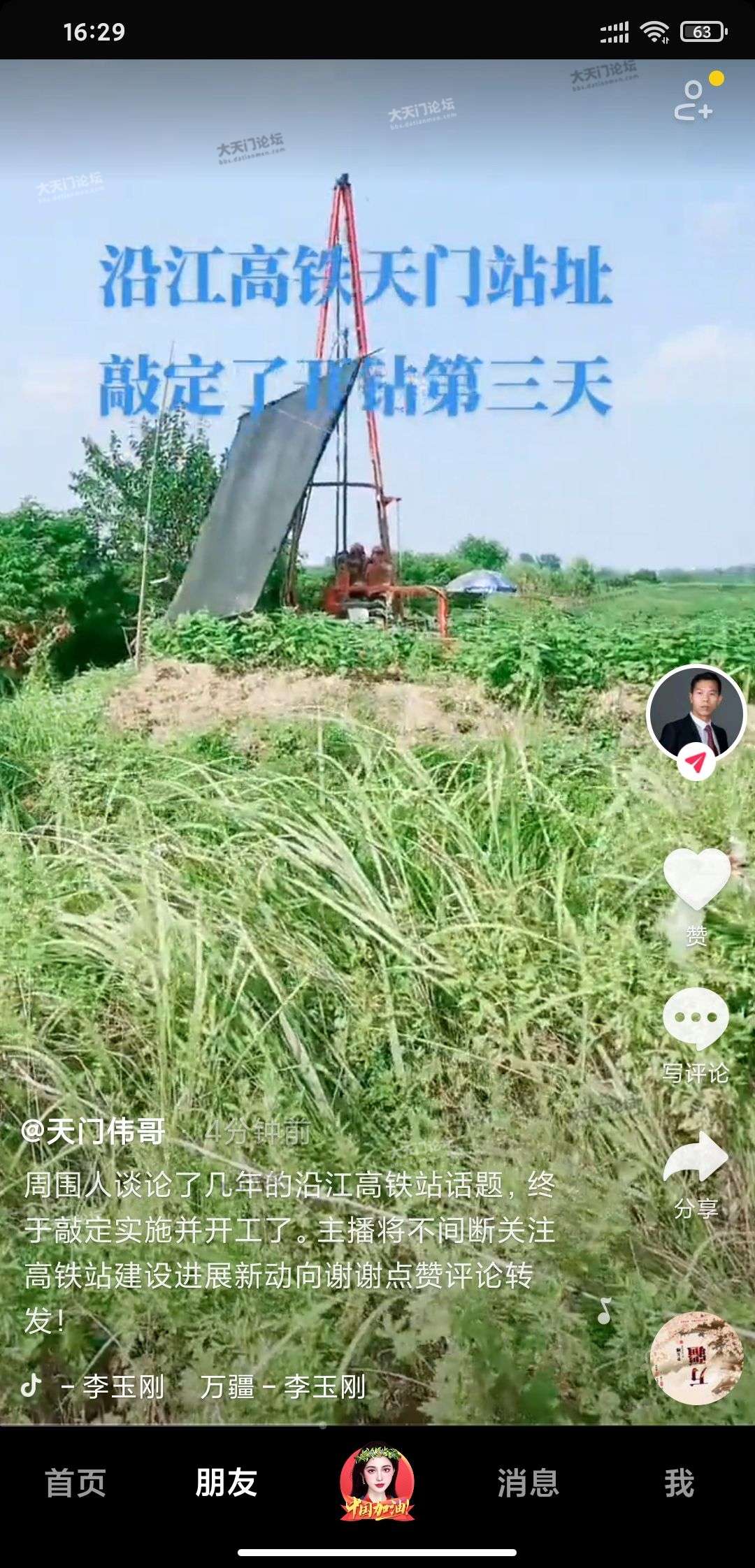Image resolution: width=755 pixels, height=1568 pixels.
Task: Open the add friends icon
Action: click(x=693, y=99)
